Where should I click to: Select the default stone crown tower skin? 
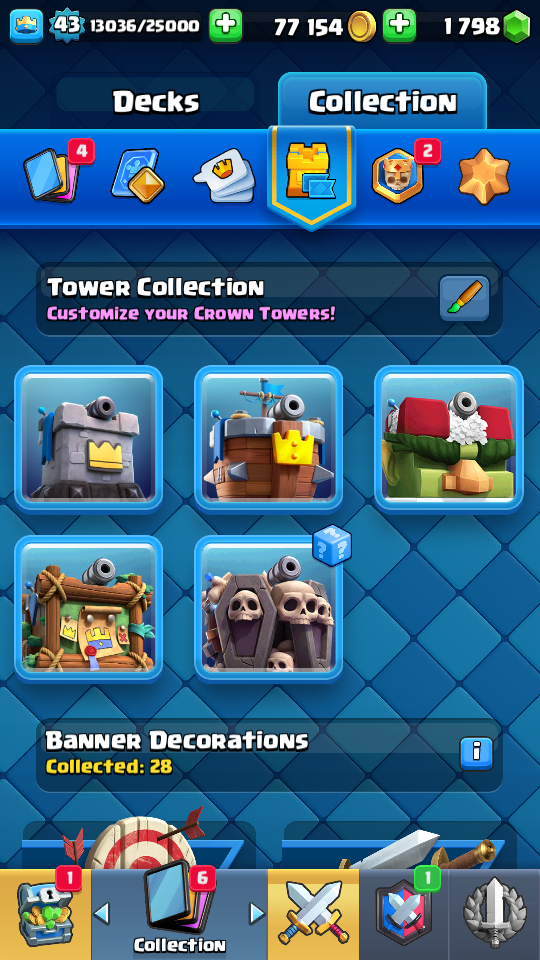pyautogui.click(x=89, y=438)
